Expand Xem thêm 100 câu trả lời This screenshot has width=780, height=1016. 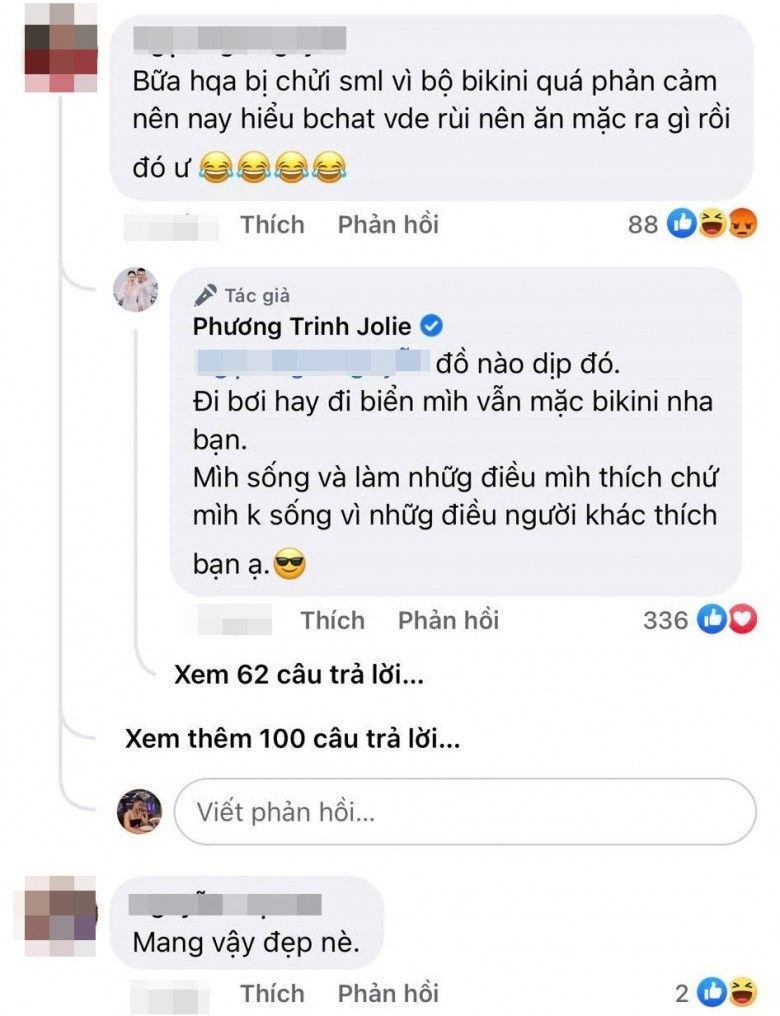293,740
